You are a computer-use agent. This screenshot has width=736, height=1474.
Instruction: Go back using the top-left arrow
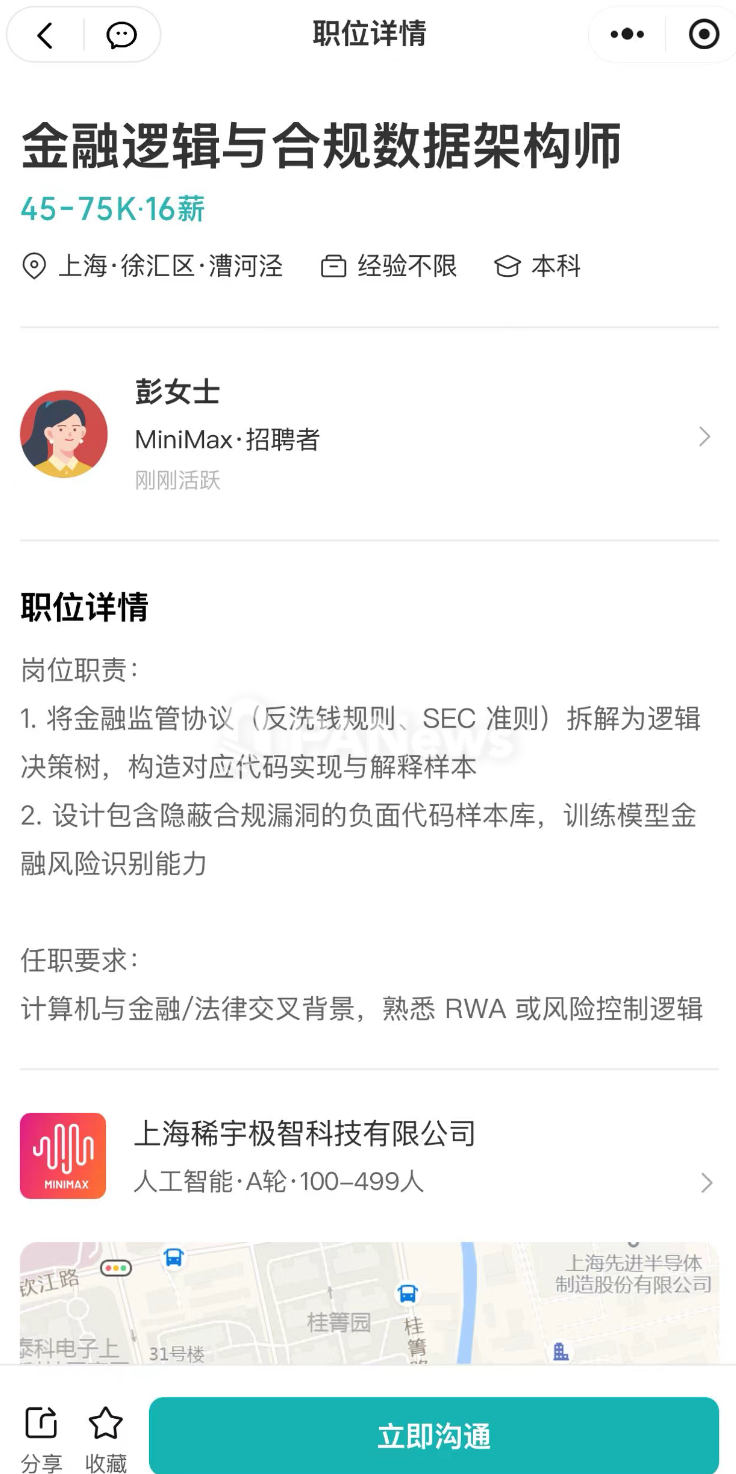(45, 36)
